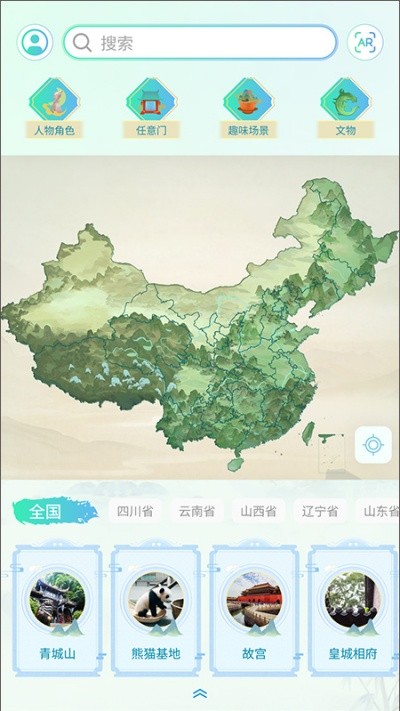Recenter map with the locate button

[x=373, y=445]
